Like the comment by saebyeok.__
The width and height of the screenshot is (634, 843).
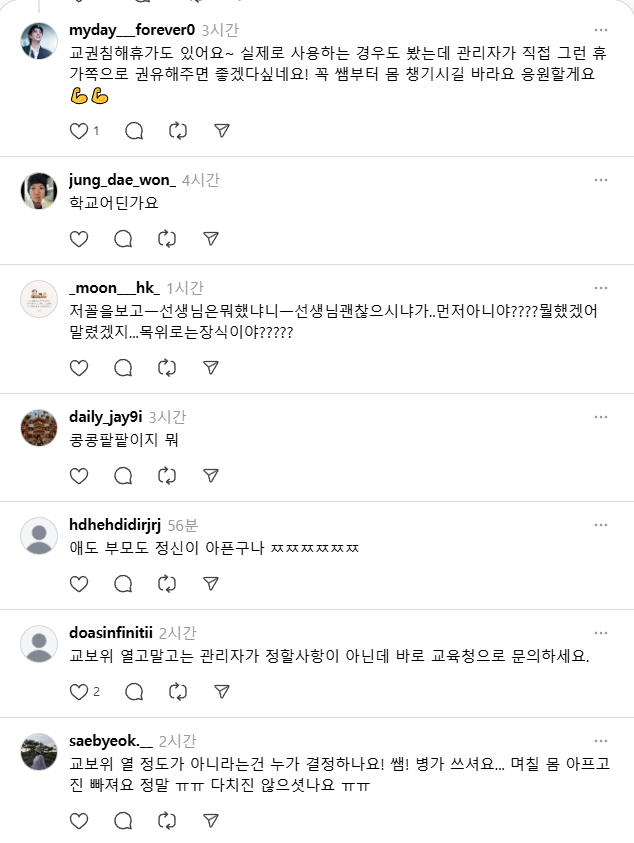[x=79, y=821]
